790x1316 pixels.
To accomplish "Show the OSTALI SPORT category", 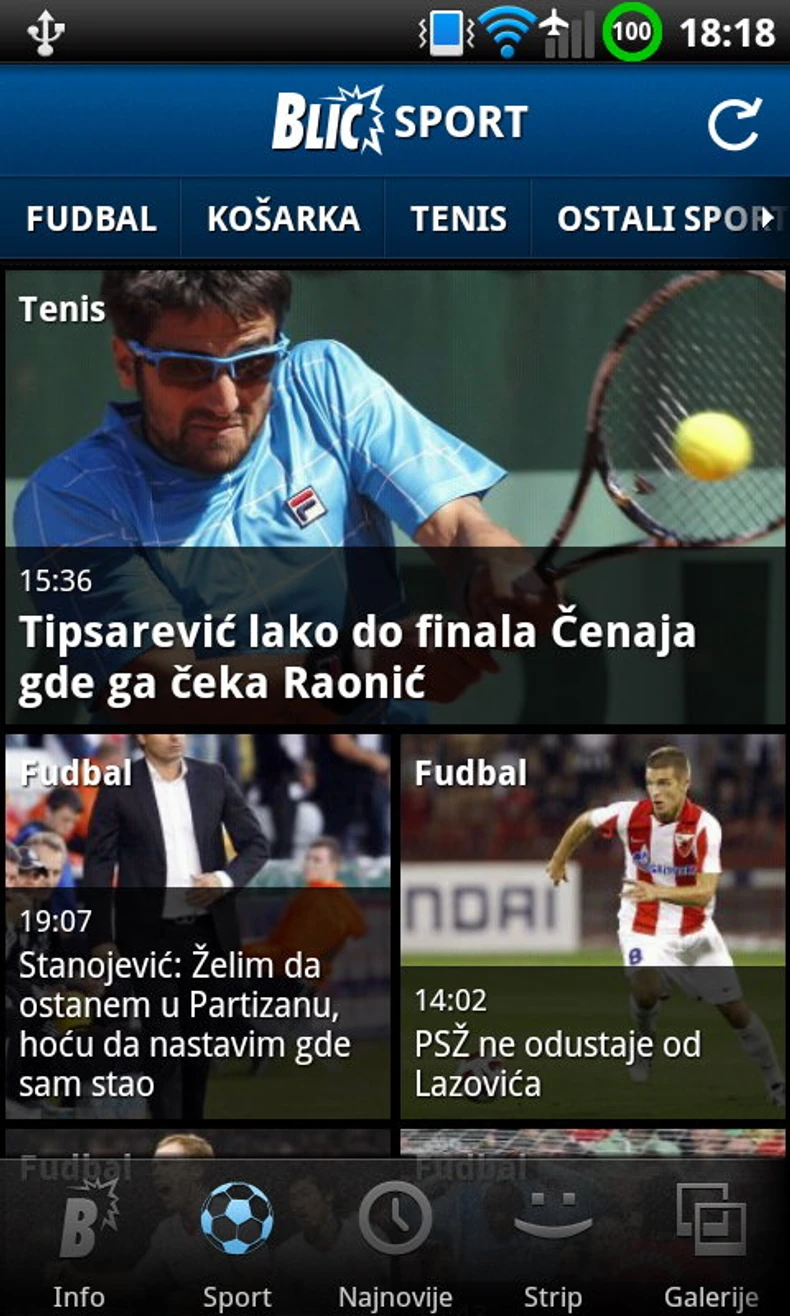I will click(660, 219).
